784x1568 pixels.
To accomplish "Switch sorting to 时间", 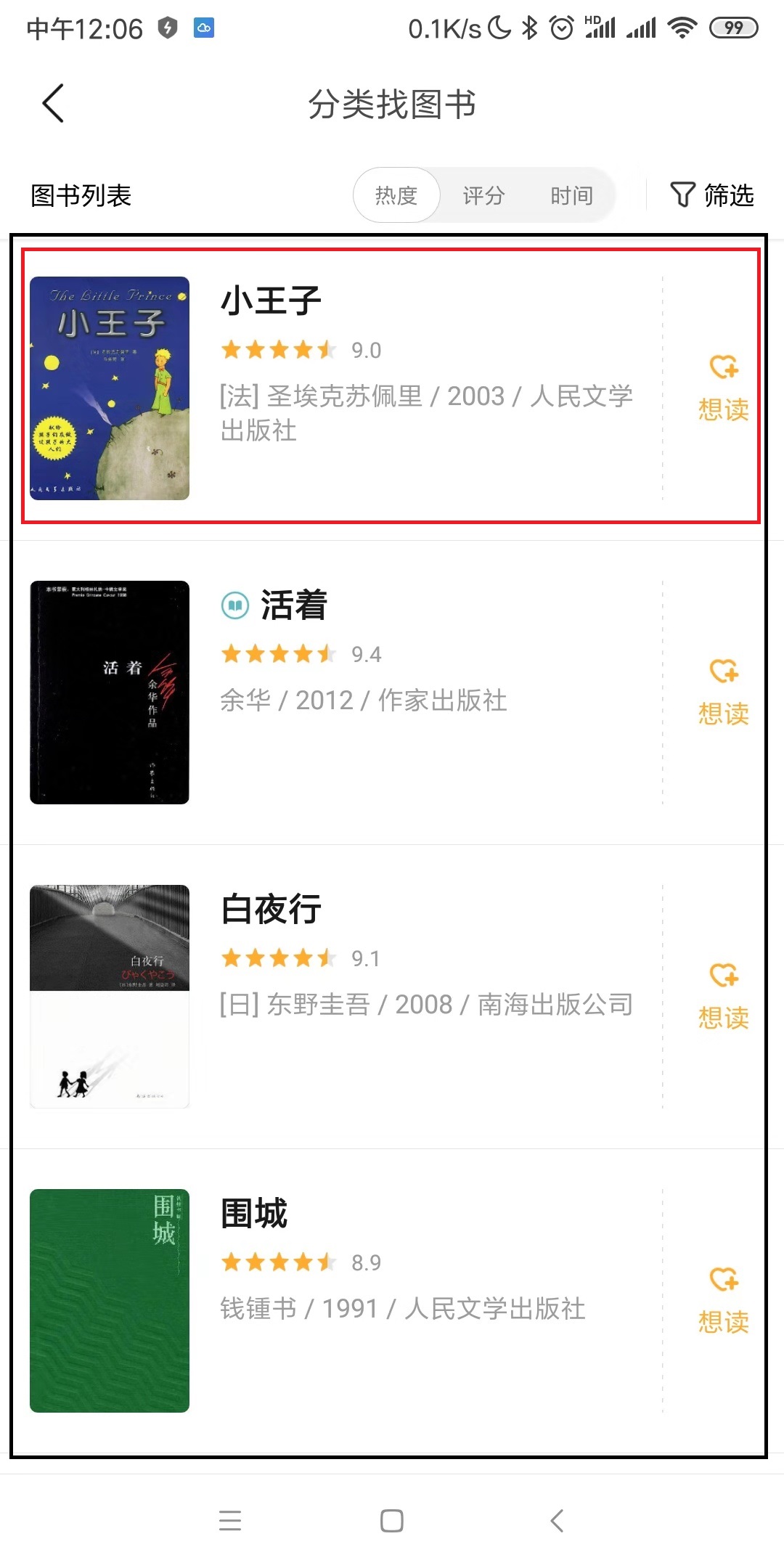I will point(572,195).
